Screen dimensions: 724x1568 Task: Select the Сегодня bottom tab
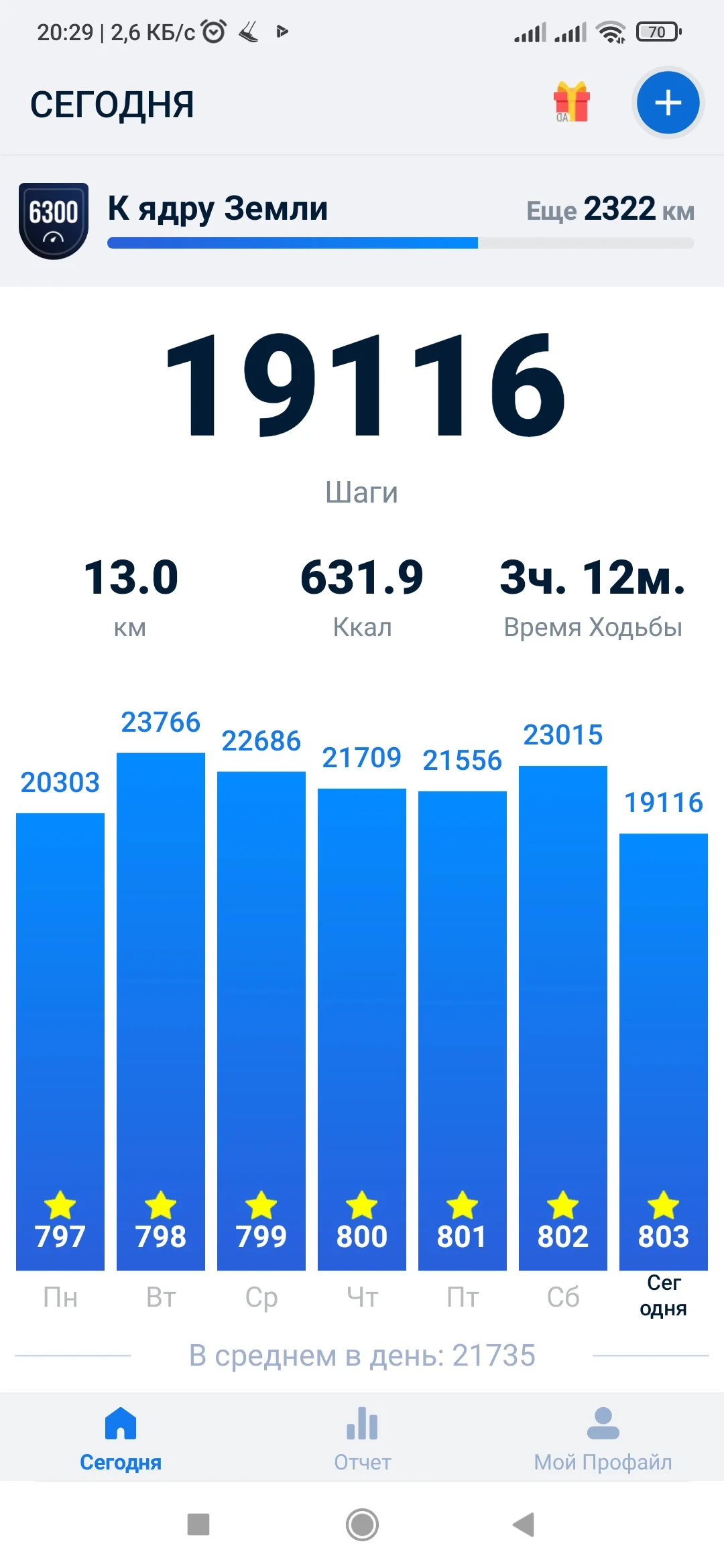point(121,1438)
